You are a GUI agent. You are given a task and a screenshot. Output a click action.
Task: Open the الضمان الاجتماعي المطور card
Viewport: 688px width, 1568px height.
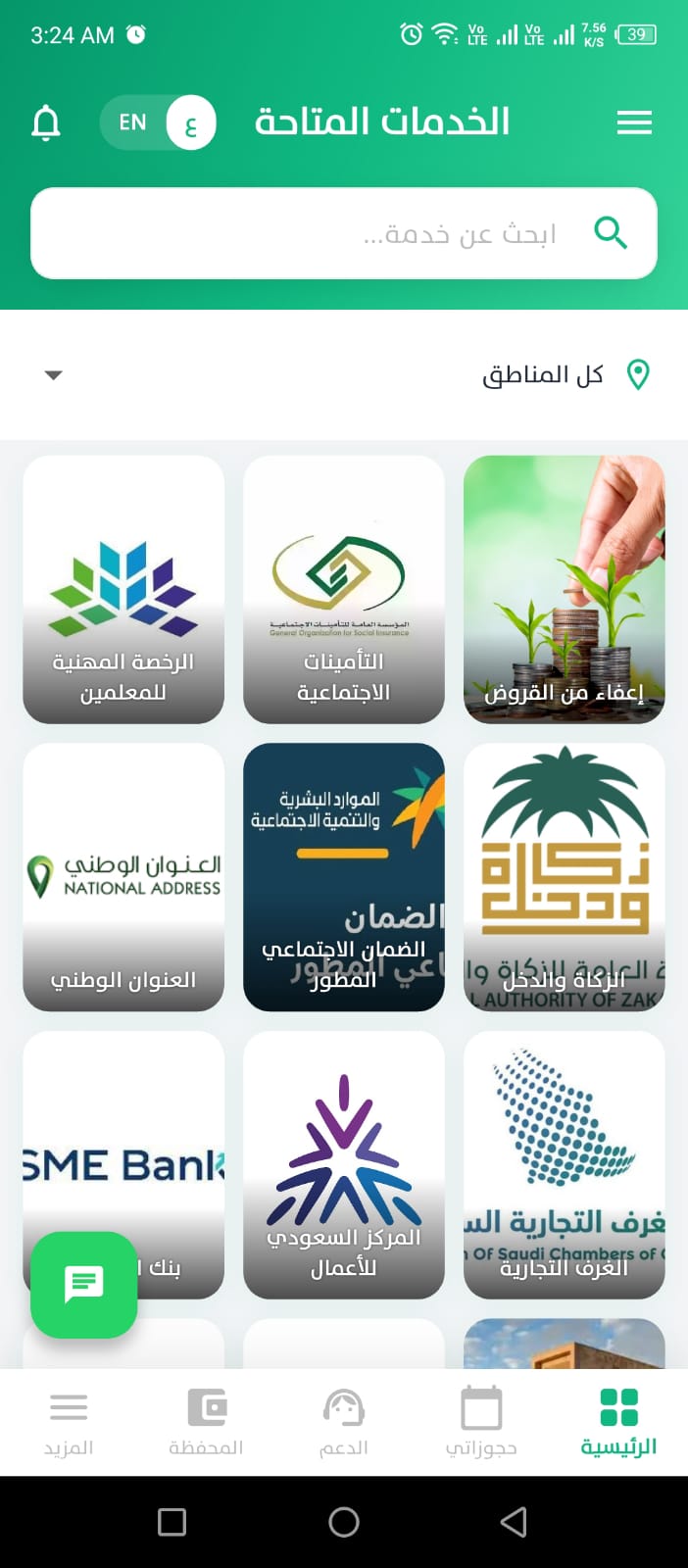coord(343,876)
